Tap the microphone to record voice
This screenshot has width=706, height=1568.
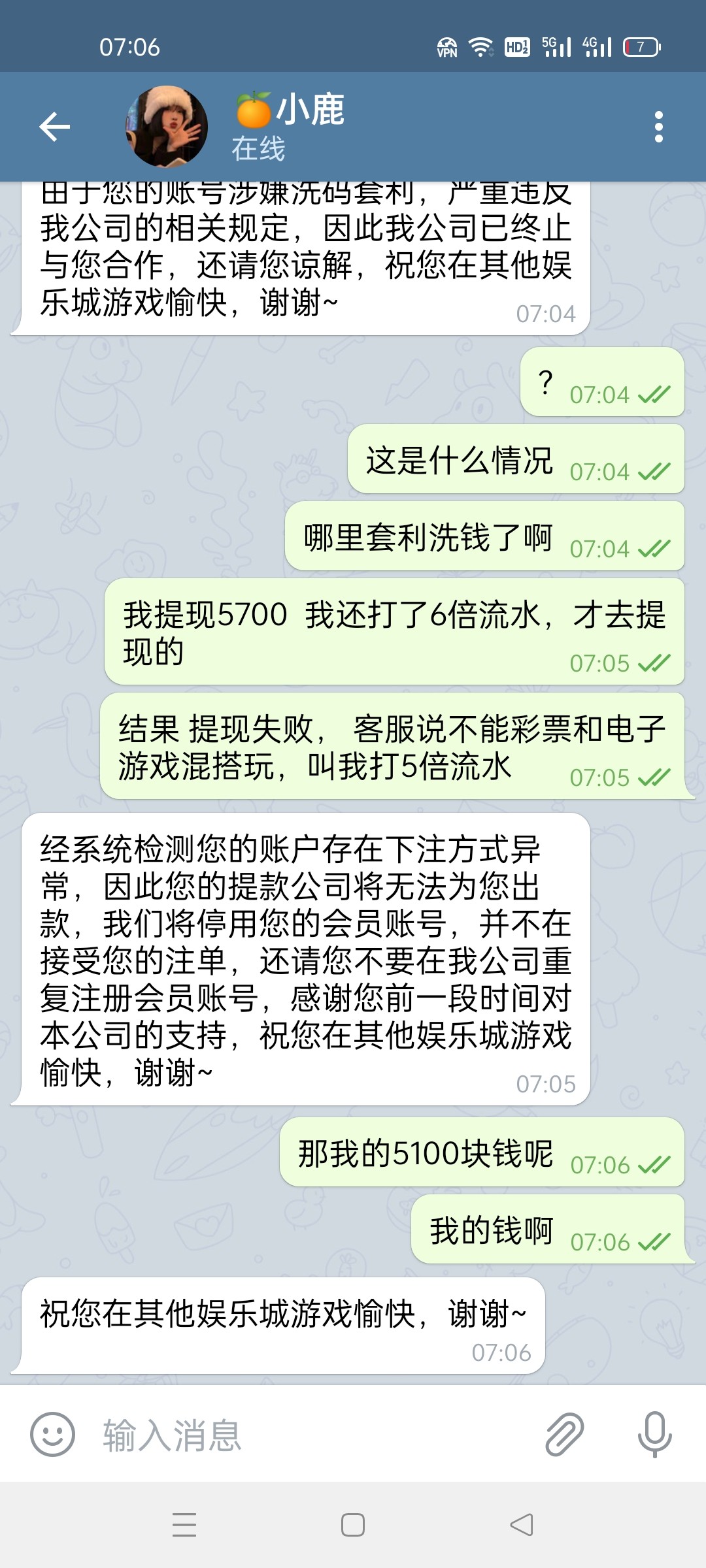(654, 1435)
